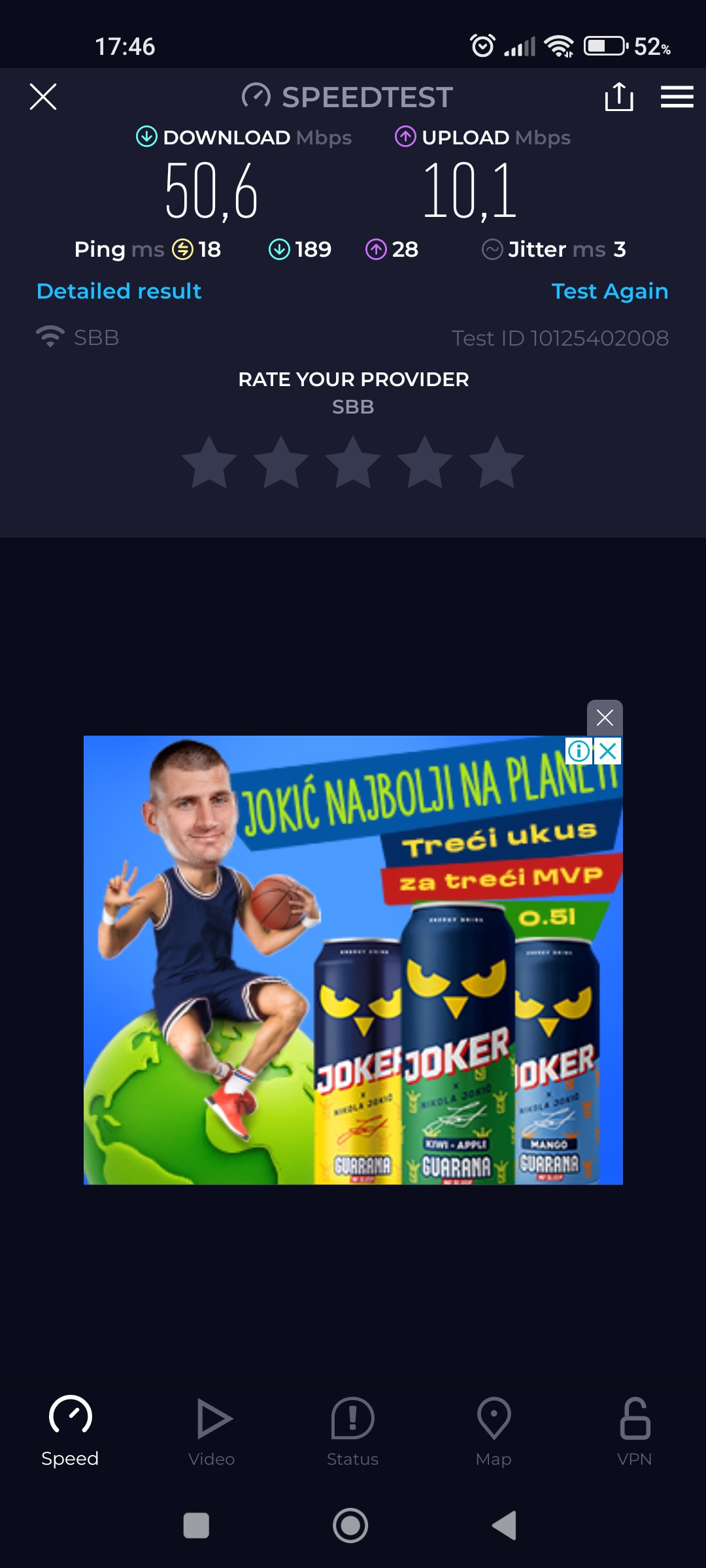Dismiss the ad with the gray X

pos(605,717)
